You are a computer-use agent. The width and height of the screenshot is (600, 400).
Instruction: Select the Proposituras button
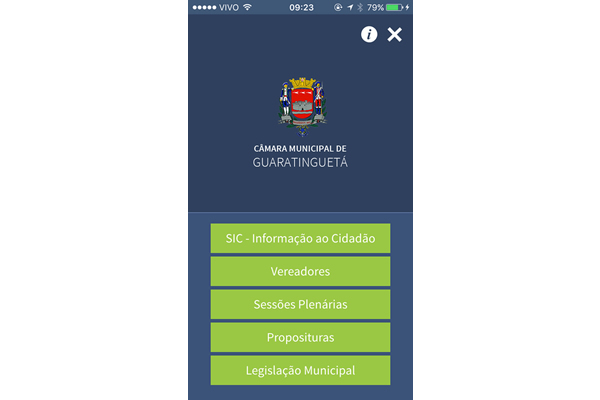click(300, 337)
